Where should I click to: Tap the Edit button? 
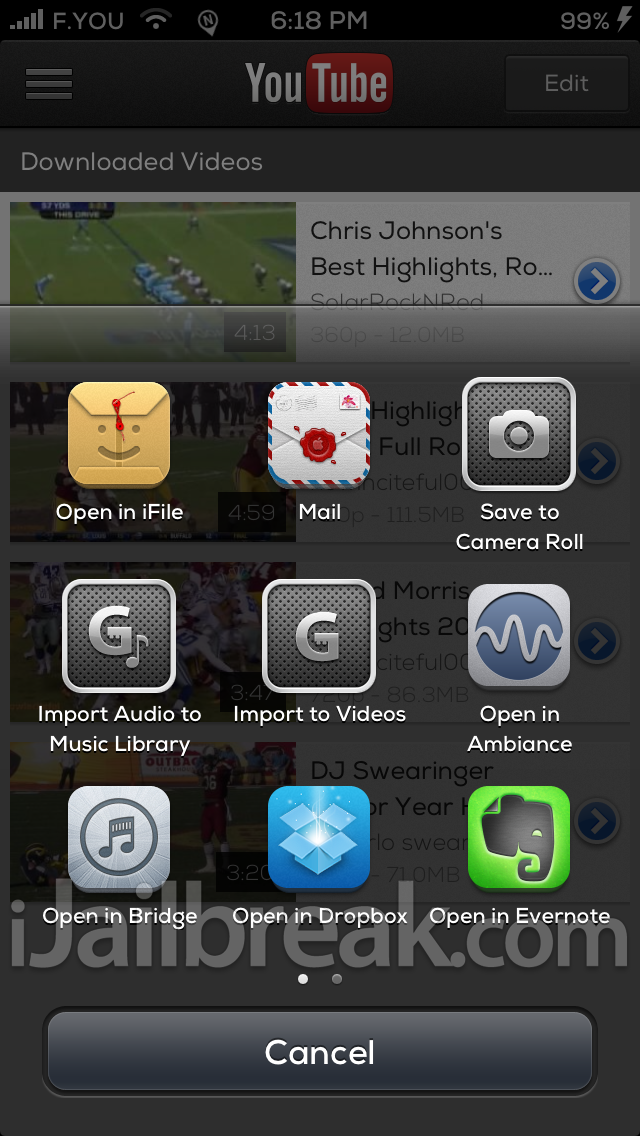(x=566, y=83)
